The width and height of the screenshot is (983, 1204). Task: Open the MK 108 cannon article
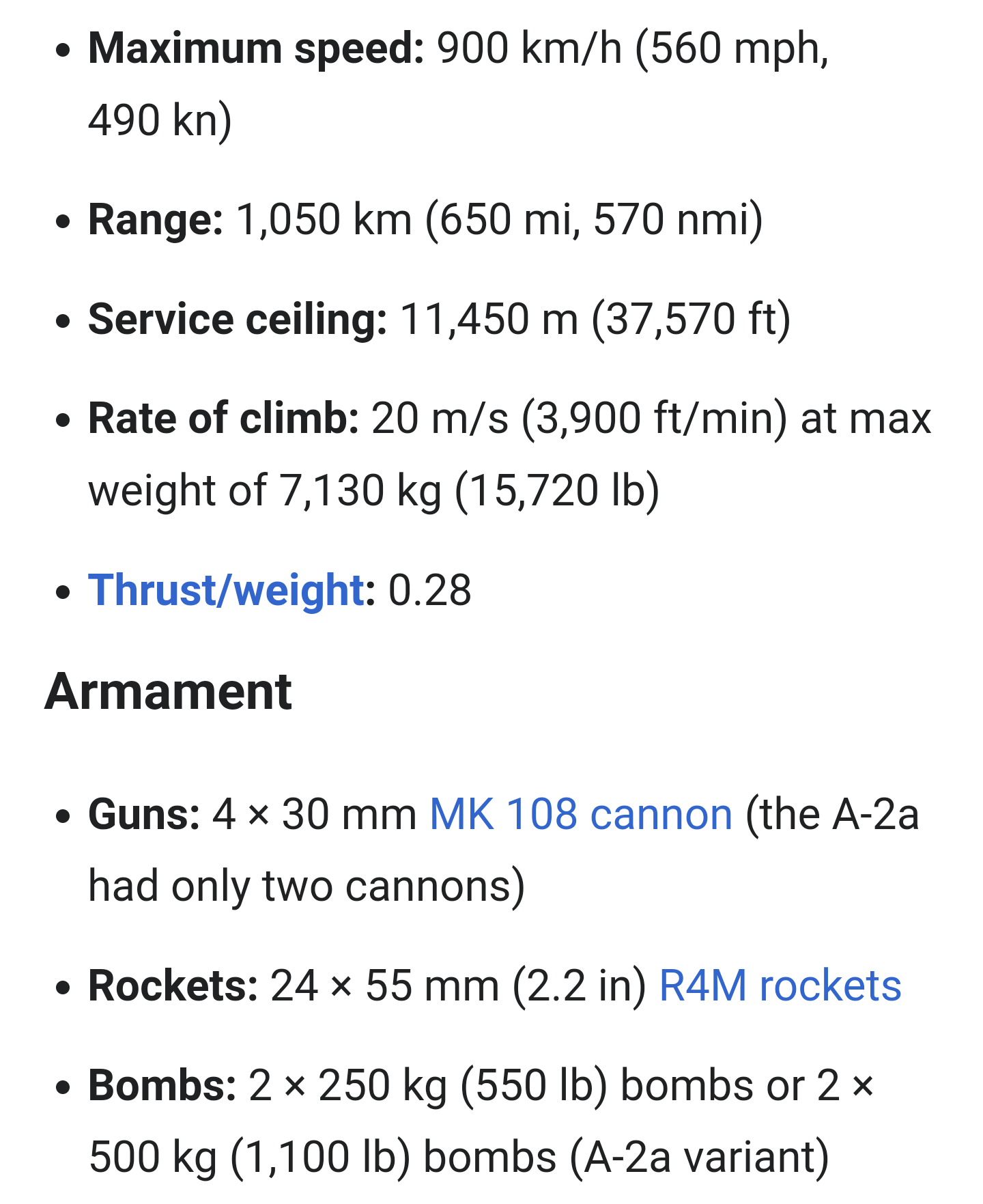580,815
